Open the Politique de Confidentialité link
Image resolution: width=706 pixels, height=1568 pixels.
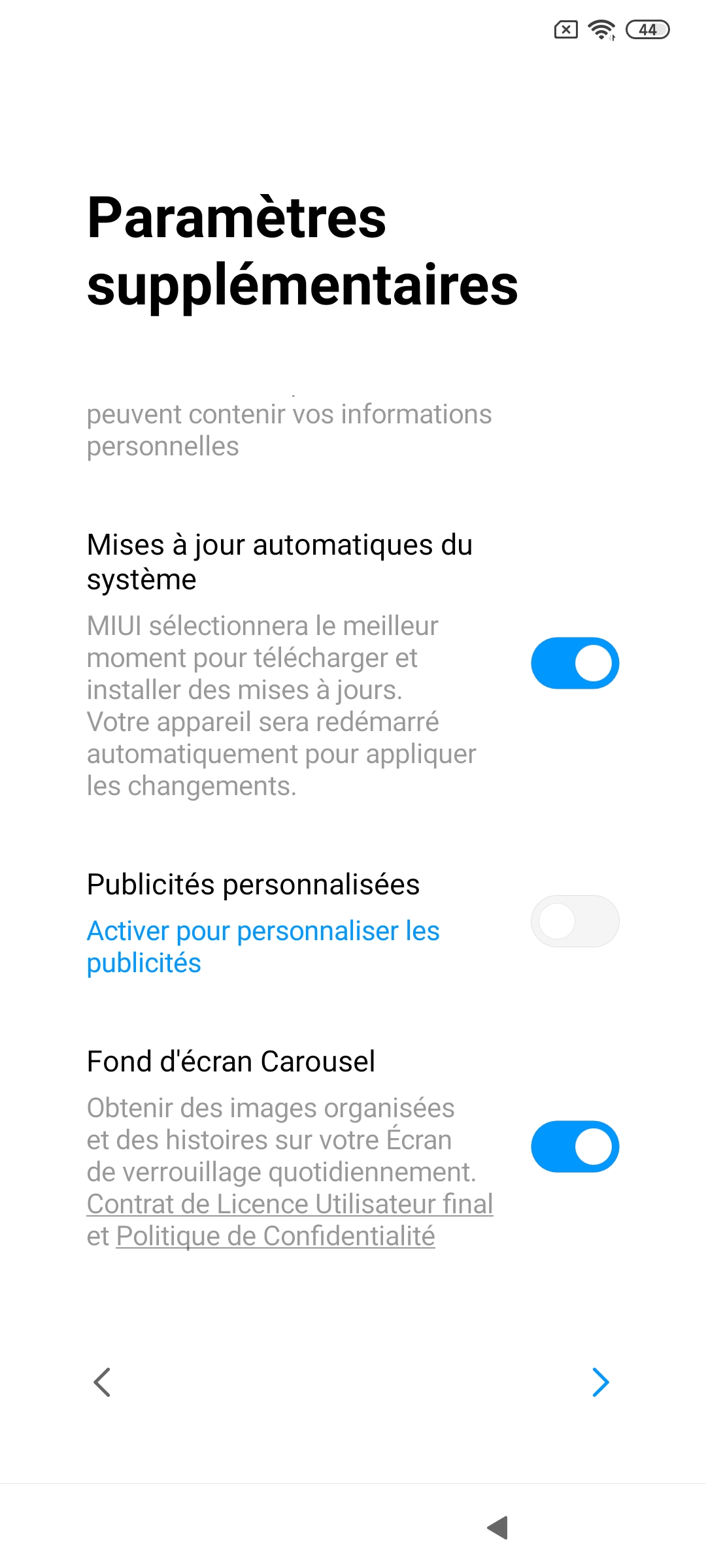click(275, 1236)
